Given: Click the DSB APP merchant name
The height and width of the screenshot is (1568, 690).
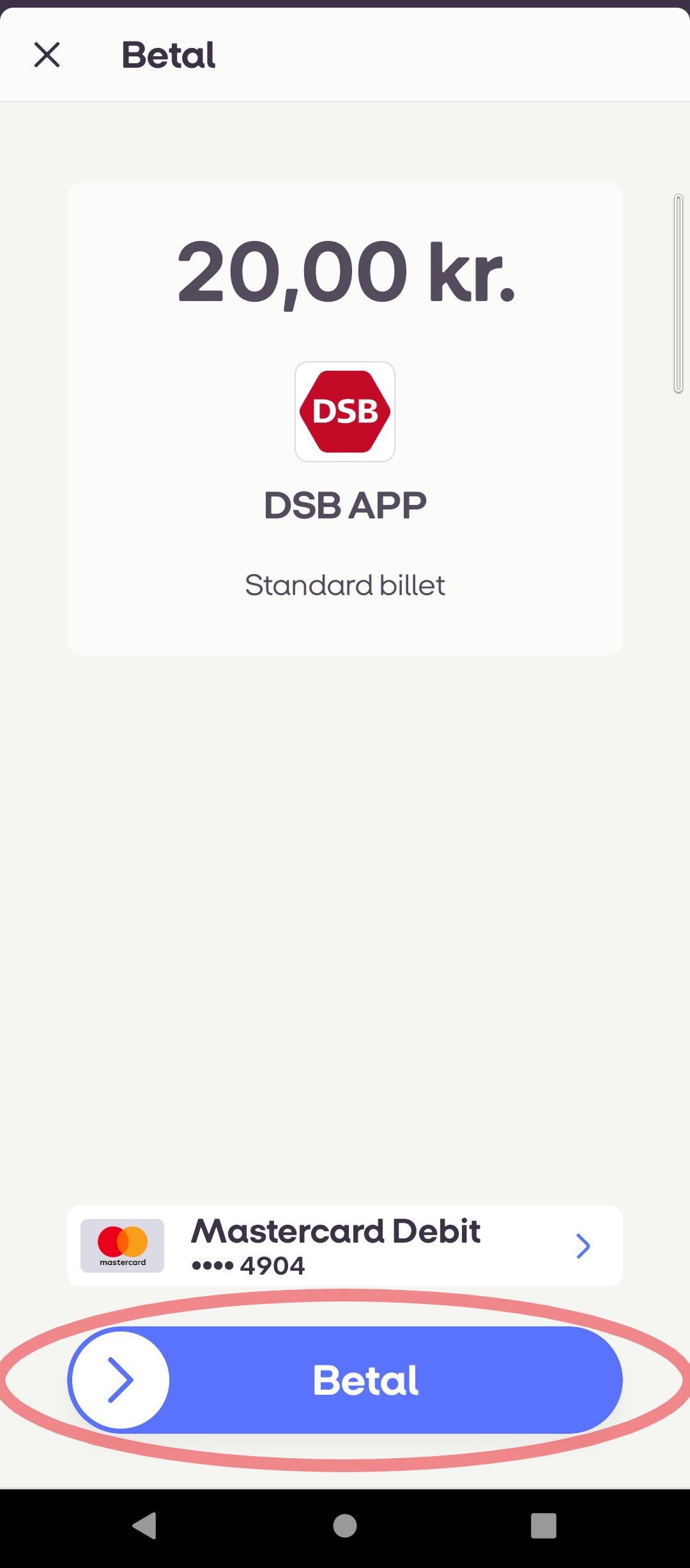Looking at the screenshot, I should point(344,504).
